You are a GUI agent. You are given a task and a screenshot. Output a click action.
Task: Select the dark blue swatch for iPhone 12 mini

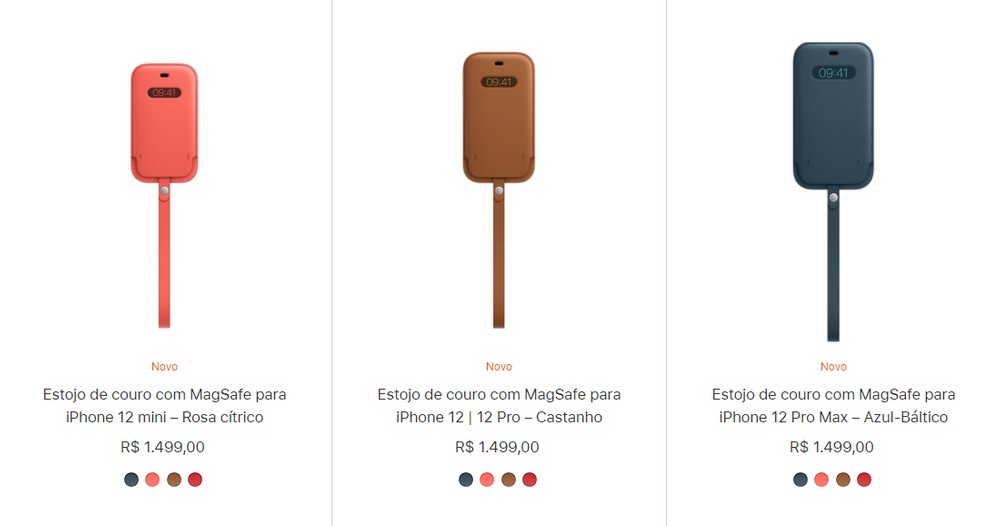131,480
